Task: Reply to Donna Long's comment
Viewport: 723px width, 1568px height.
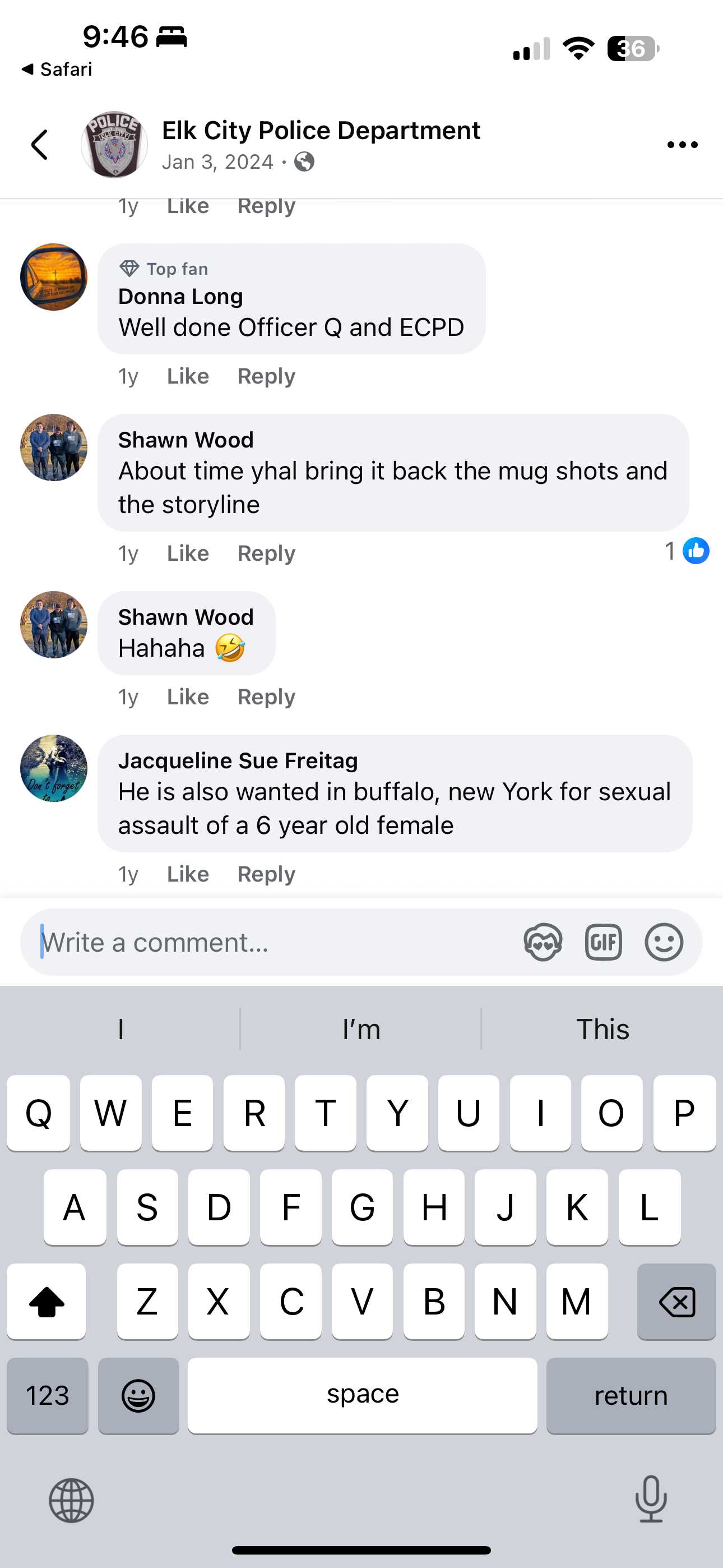Action: tap(266, 376)
